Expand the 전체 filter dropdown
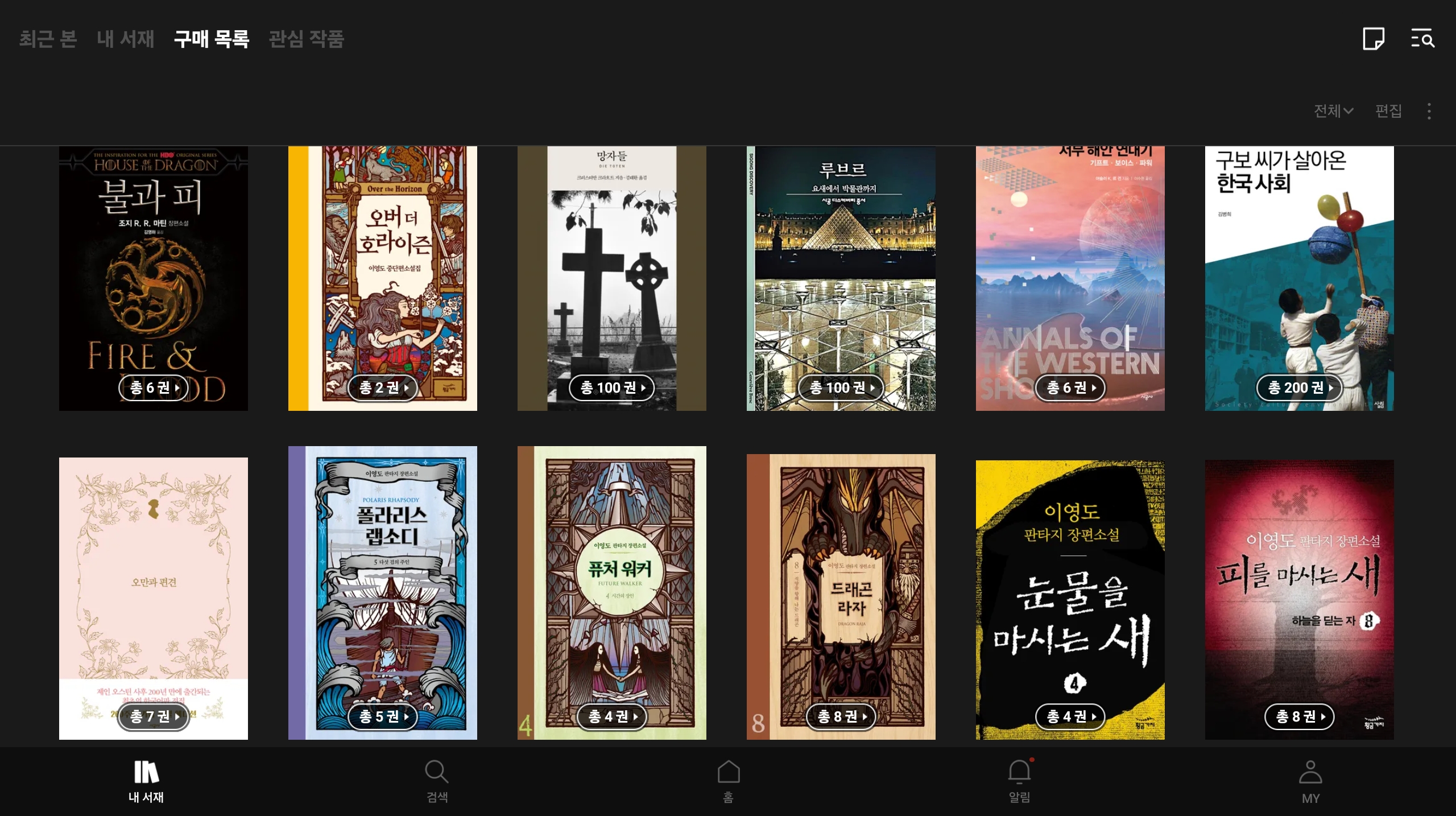This screenshot has width=1456, height=816. point(1333,111)
